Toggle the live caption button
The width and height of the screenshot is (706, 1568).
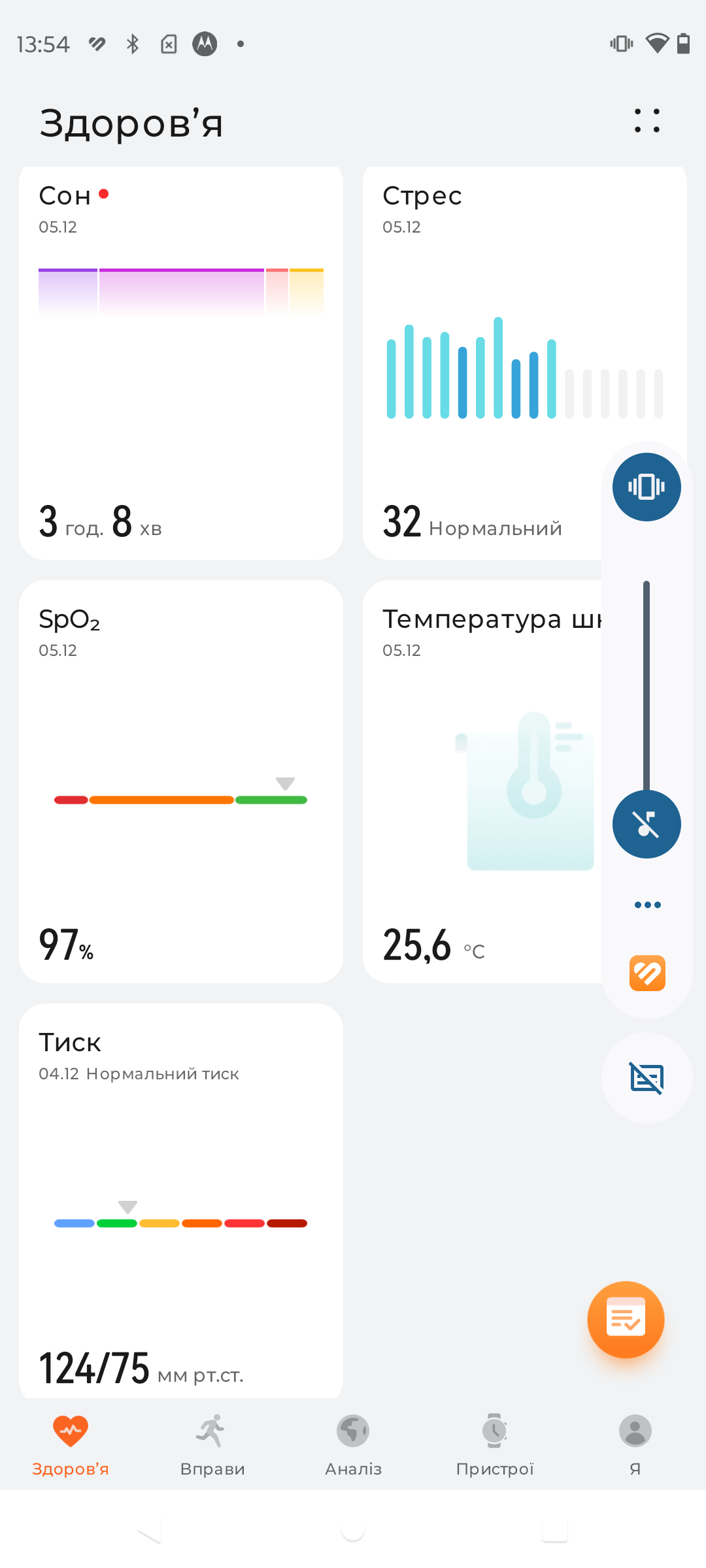pyautogui.click(x=647, y=1078)
